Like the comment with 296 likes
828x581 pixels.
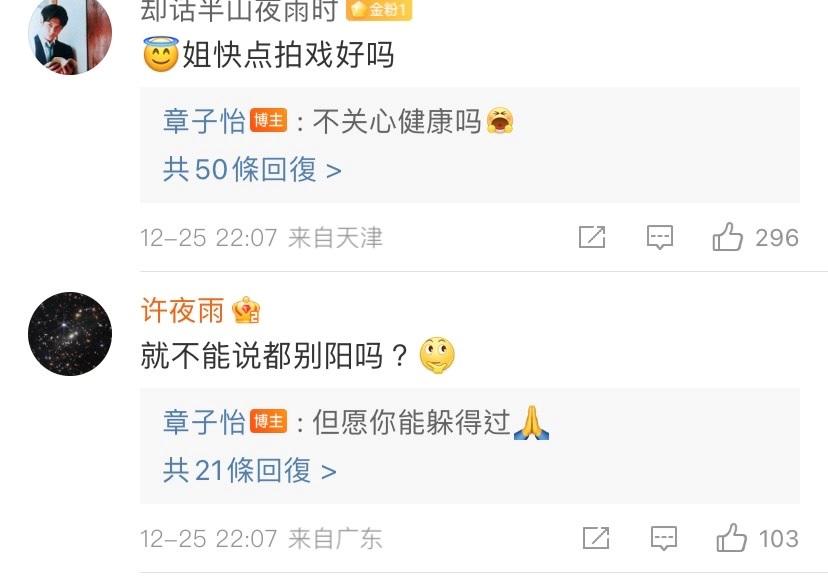(x=728, y=238)
